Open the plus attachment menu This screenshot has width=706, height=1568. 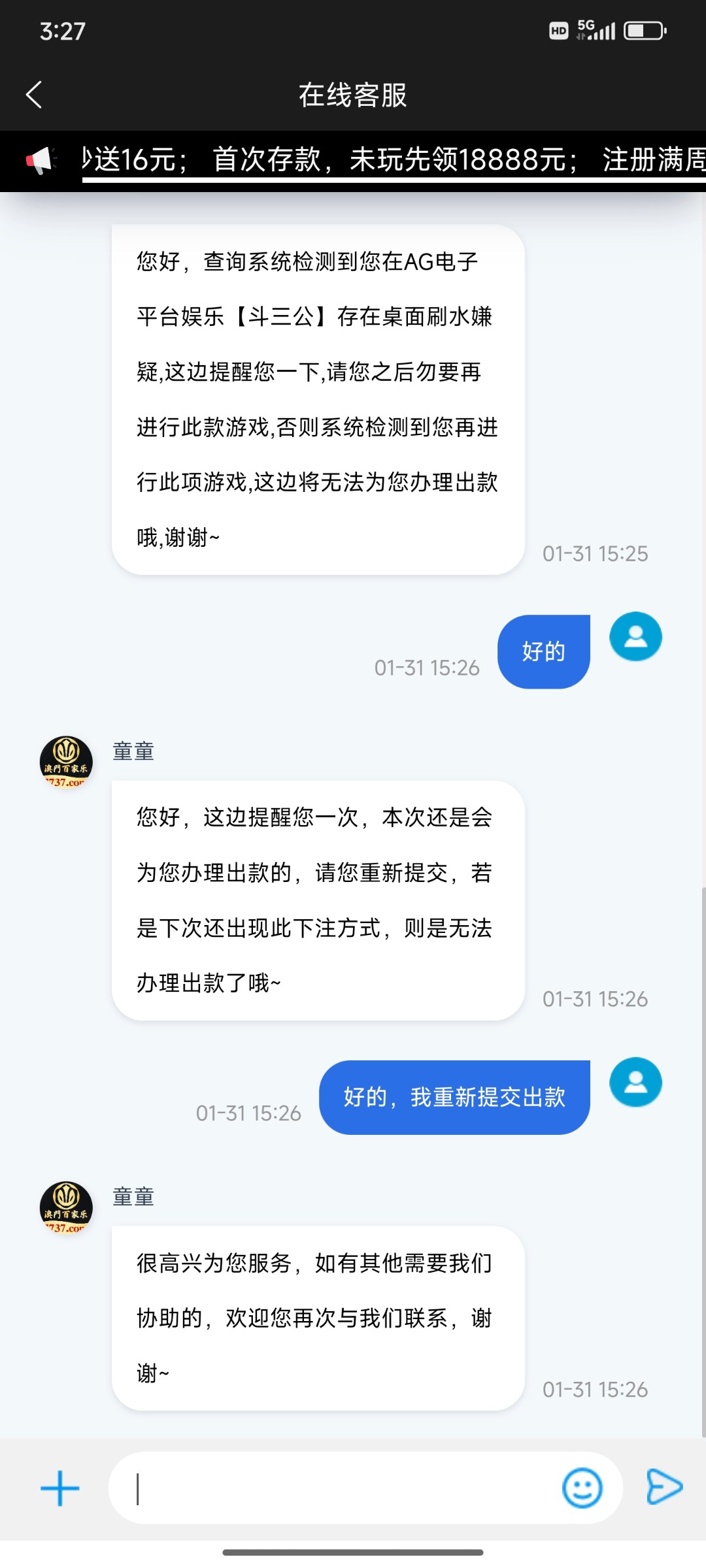[x=60, y=1488]
